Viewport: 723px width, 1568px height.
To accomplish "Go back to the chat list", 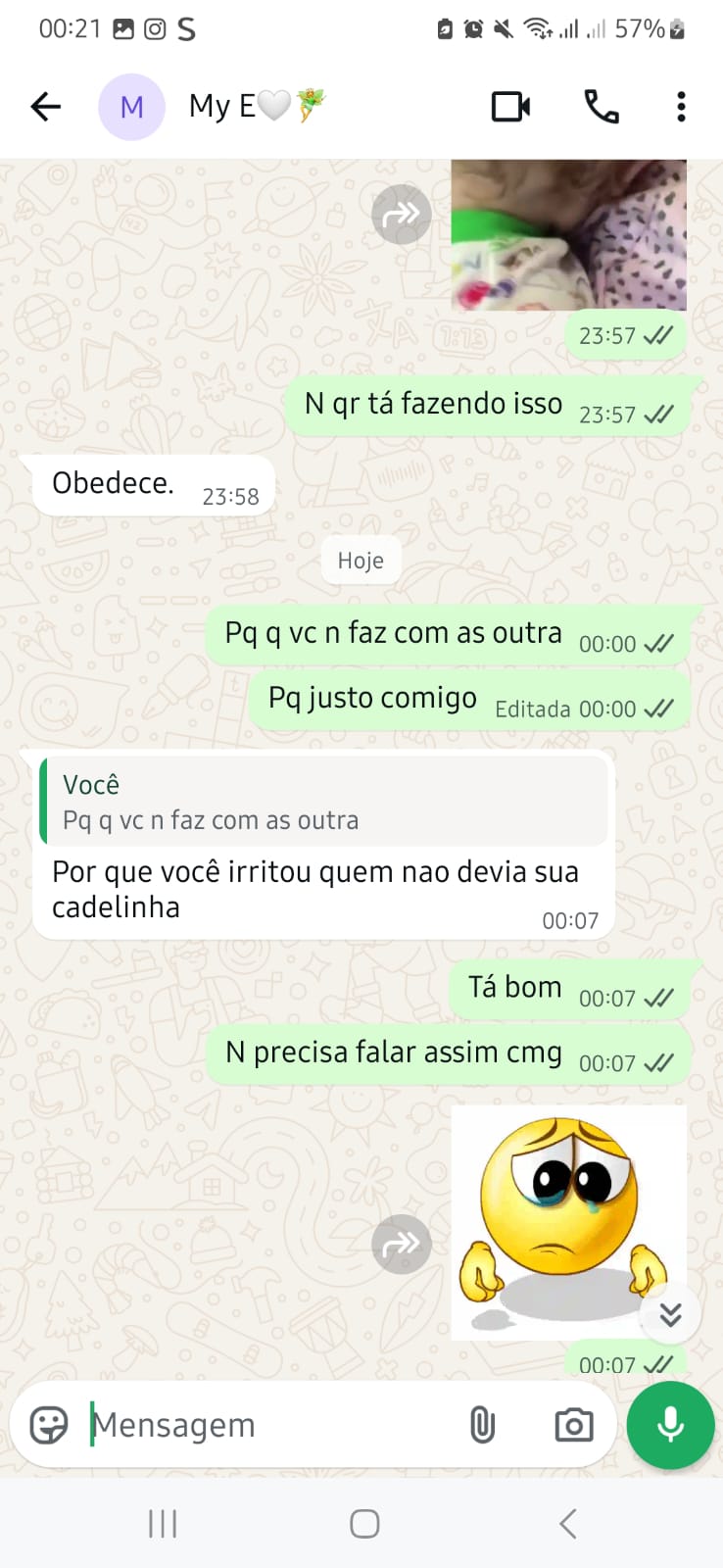I will pos(46,107).
